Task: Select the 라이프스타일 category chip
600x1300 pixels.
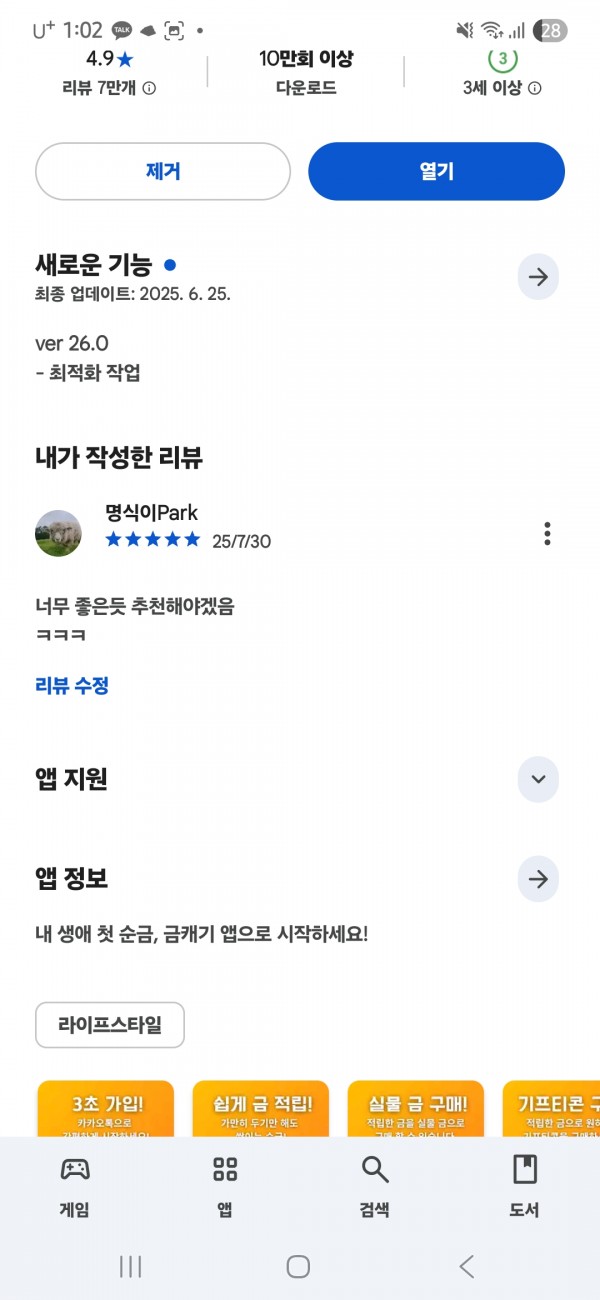Action: click(110, 1025)
